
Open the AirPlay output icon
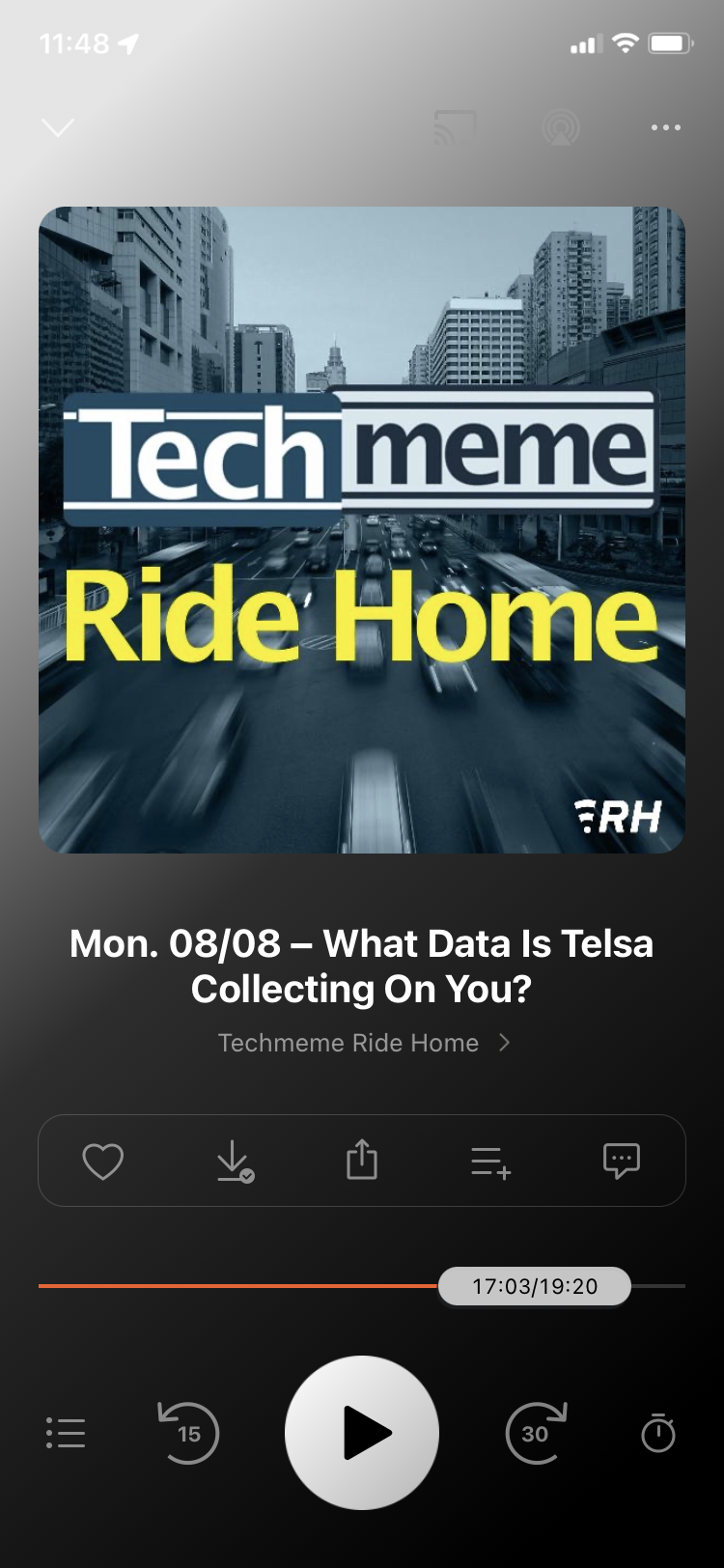coord(561,127)
